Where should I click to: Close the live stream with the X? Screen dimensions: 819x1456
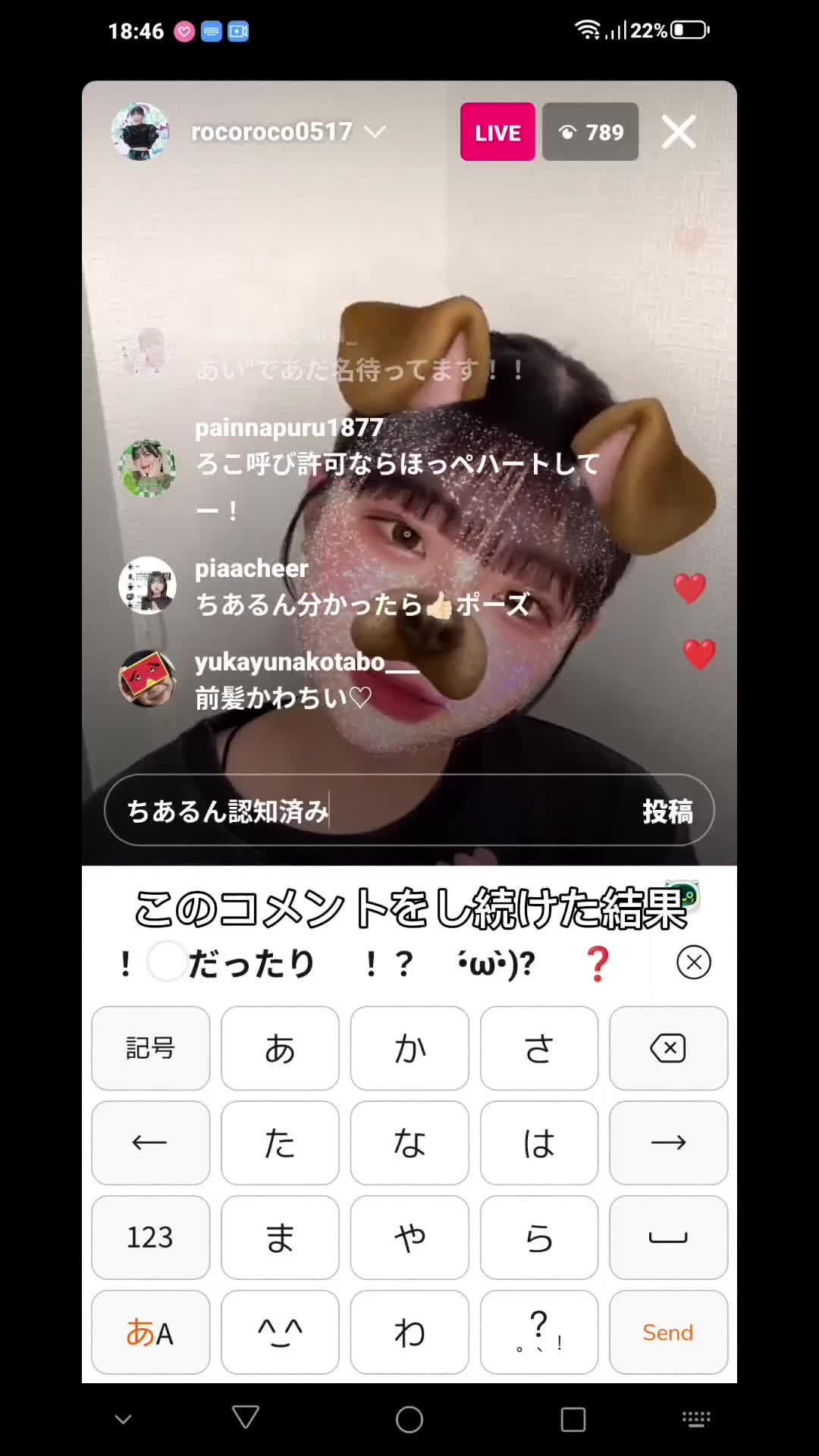pos(679,133)
